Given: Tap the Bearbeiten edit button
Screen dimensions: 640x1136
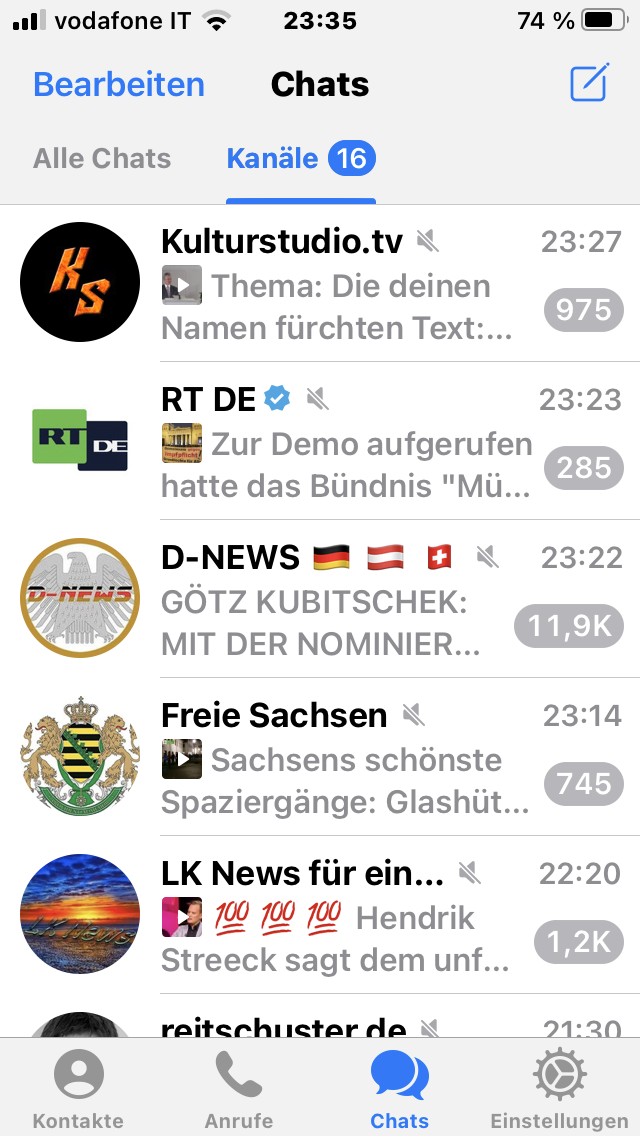Looking at the screenshot, I should click(118, 85).
